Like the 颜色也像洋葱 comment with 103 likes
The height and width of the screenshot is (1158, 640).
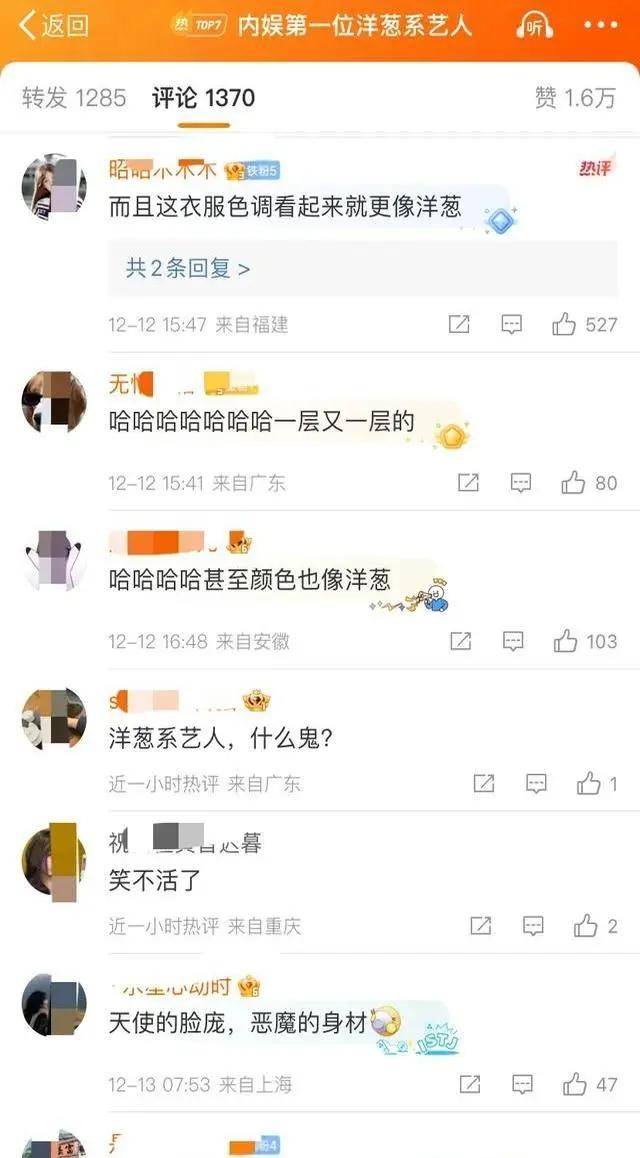pyautogui.click(x=566, y=641)
